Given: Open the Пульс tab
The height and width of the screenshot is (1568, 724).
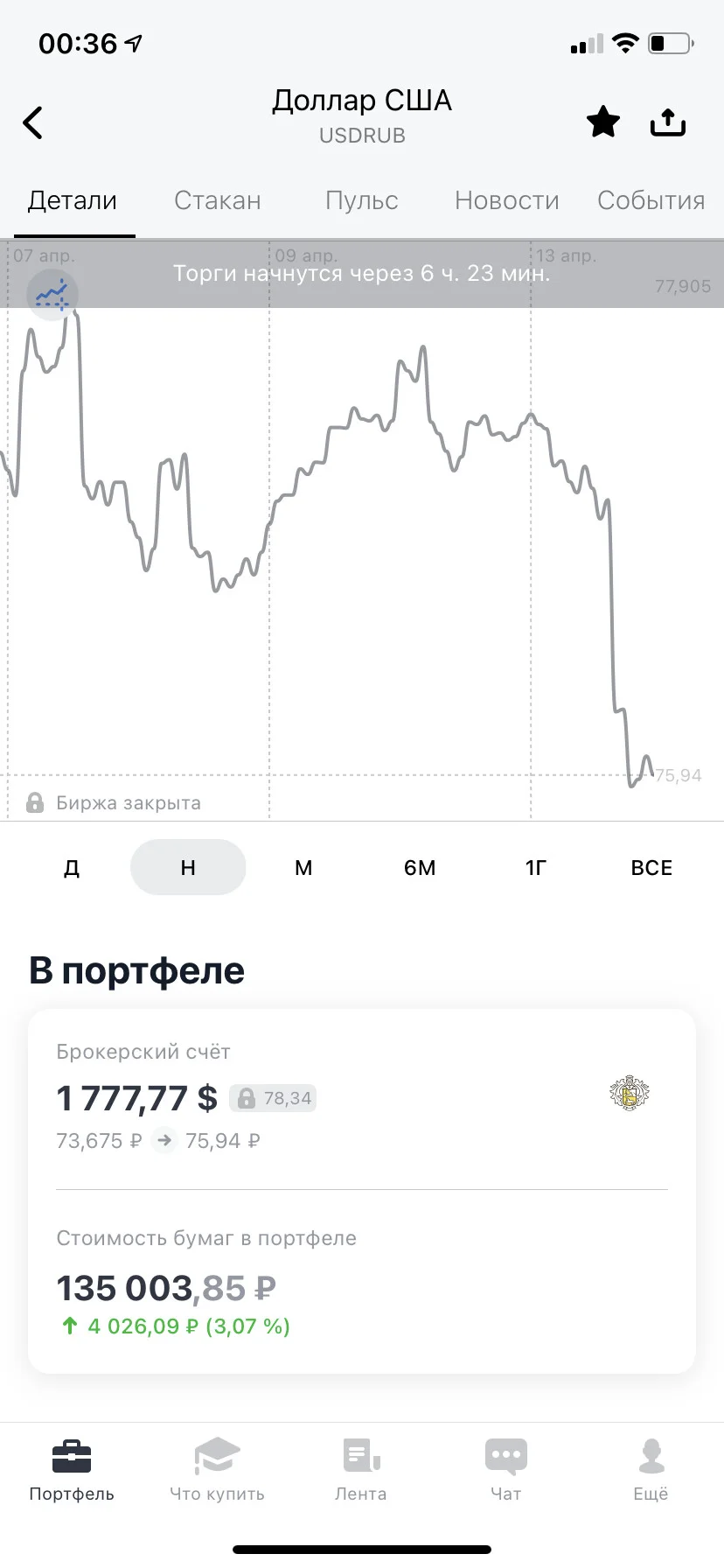Looking at the screenshot, I should tap(362, 200).
